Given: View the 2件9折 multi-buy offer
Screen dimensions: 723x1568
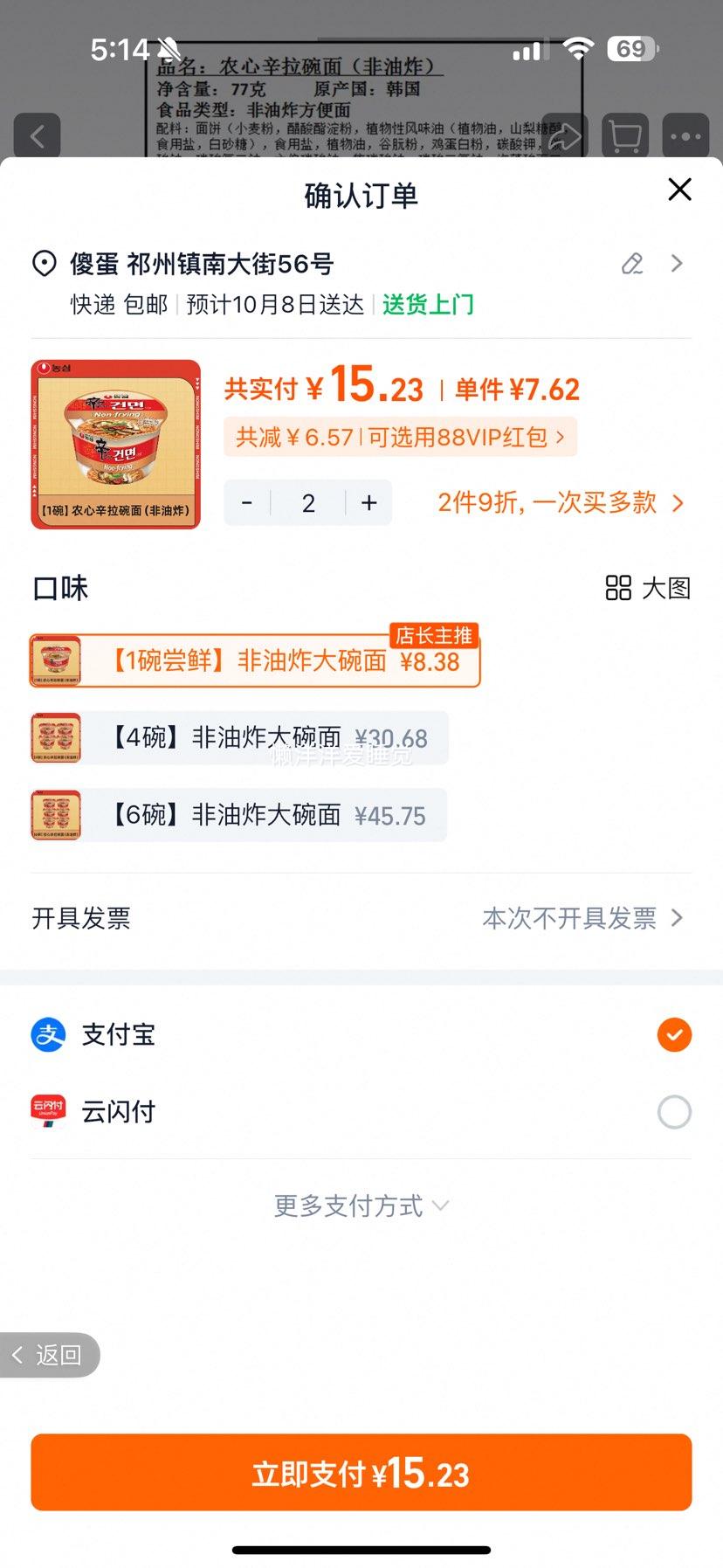Looking at the screenshot, I should coord(561,503).
